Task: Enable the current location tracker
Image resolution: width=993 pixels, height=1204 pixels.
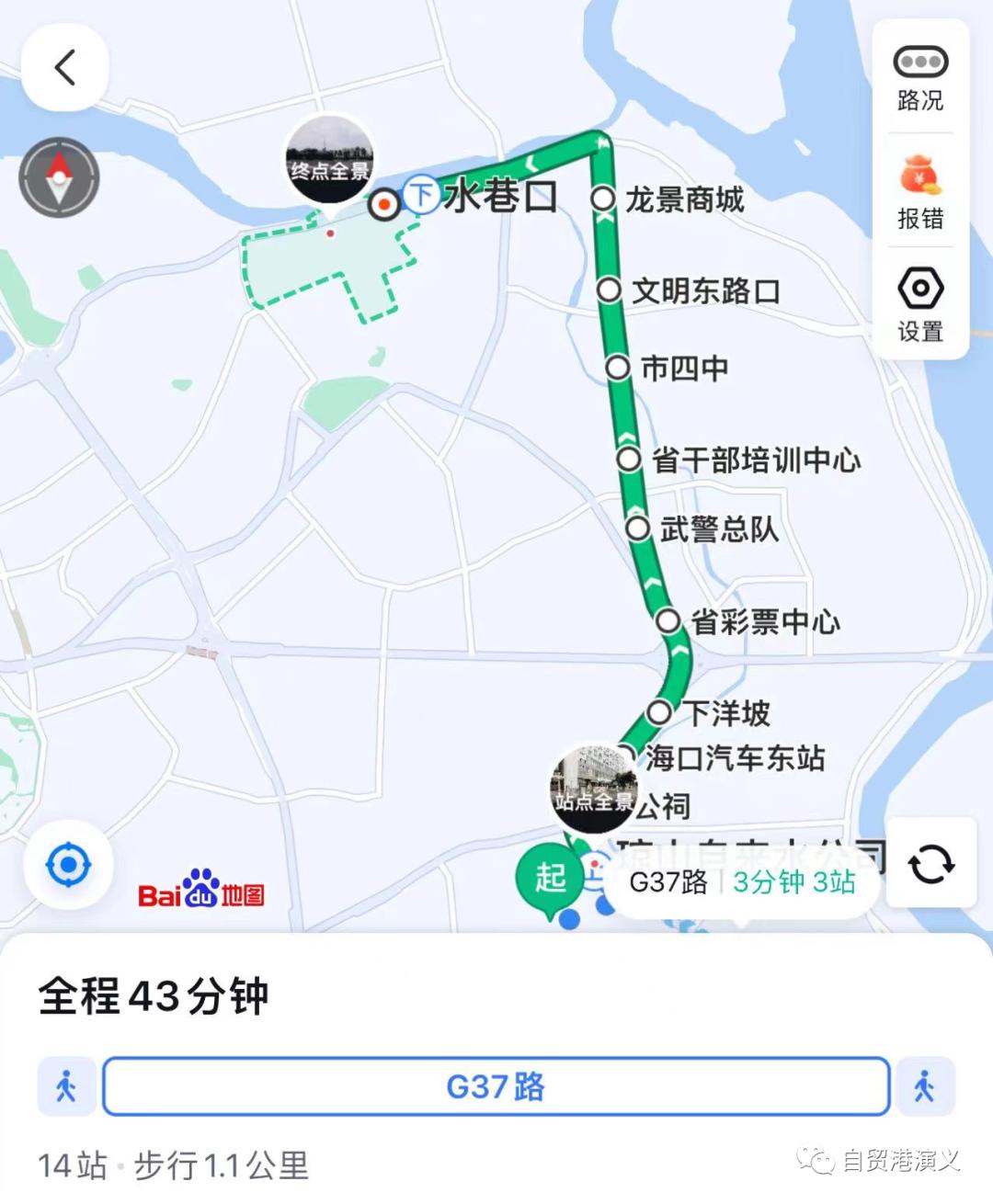Action: pos(69,862)
